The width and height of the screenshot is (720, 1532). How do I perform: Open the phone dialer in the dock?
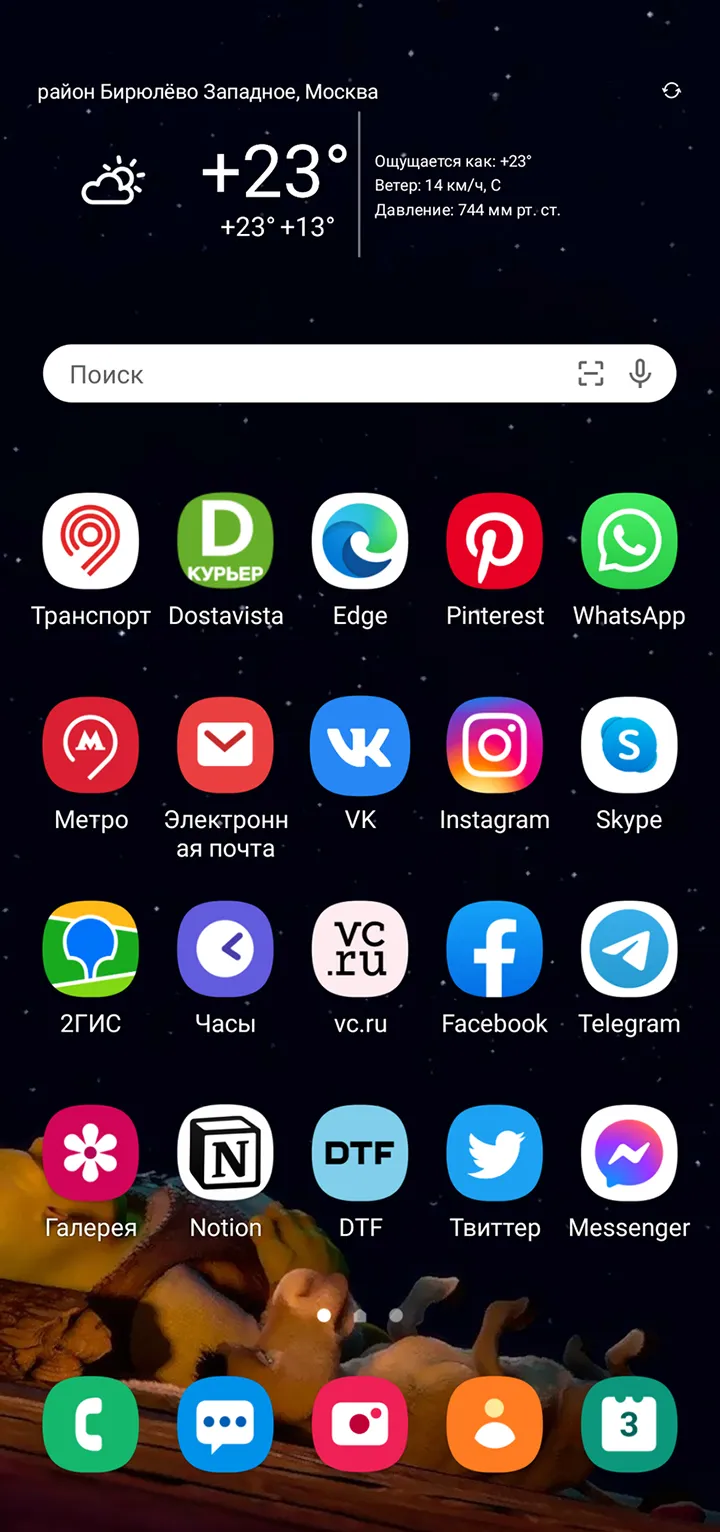tap(91, 1425)
